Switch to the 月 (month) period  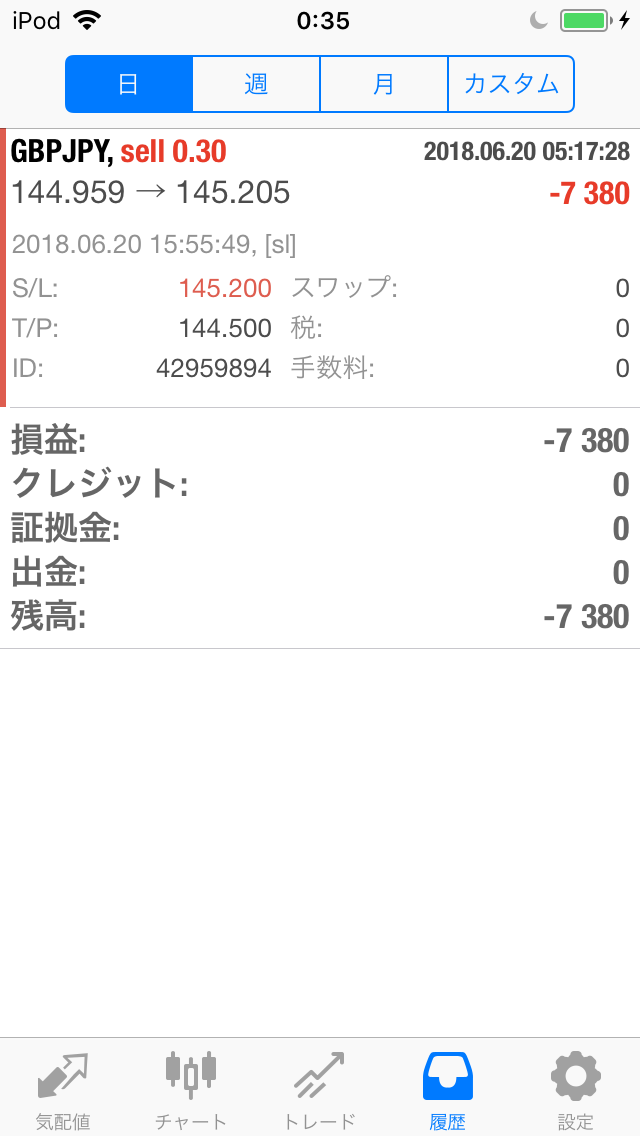(x=384, y=84)
